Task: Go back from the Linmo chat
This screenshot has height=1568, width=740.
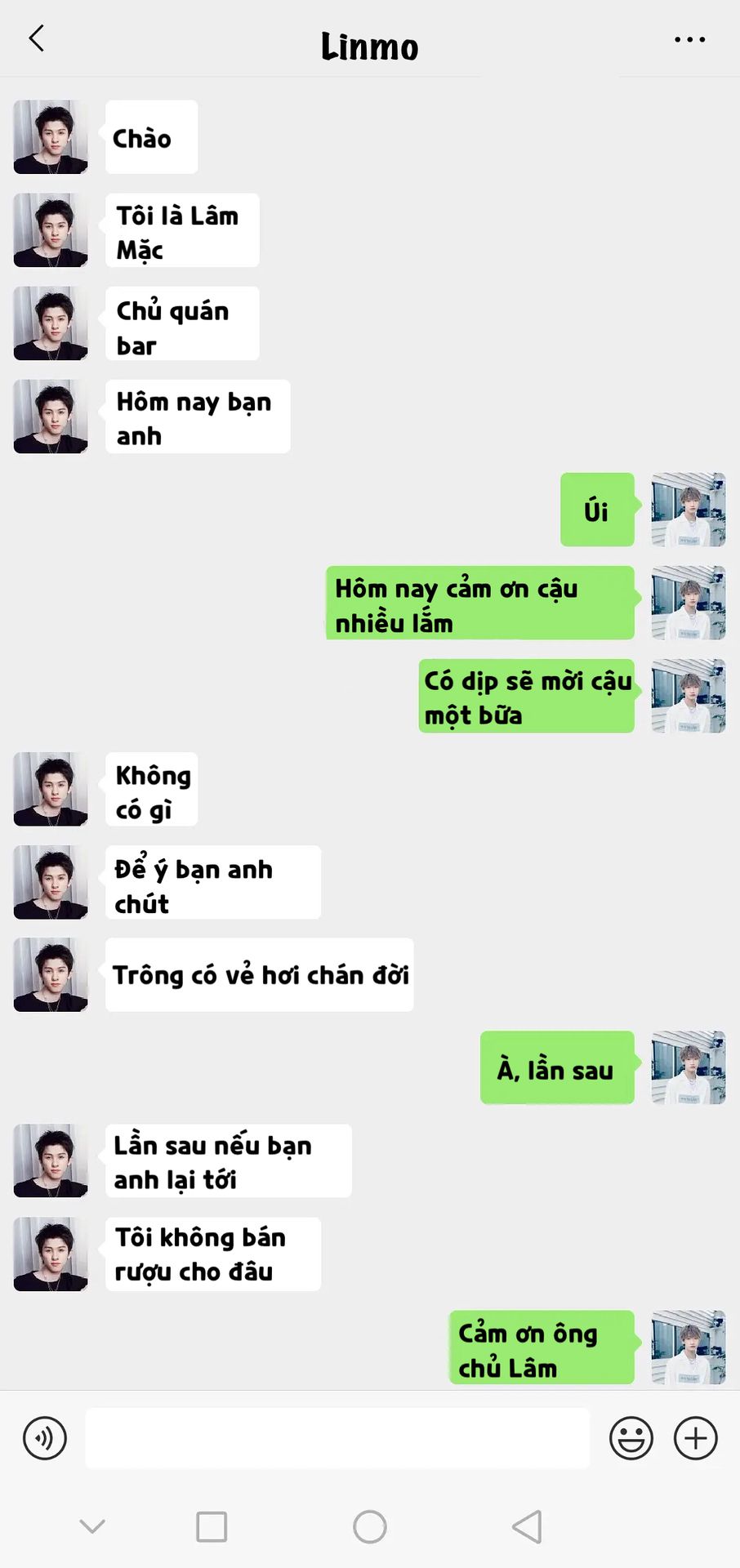Action: click(37, 38)
